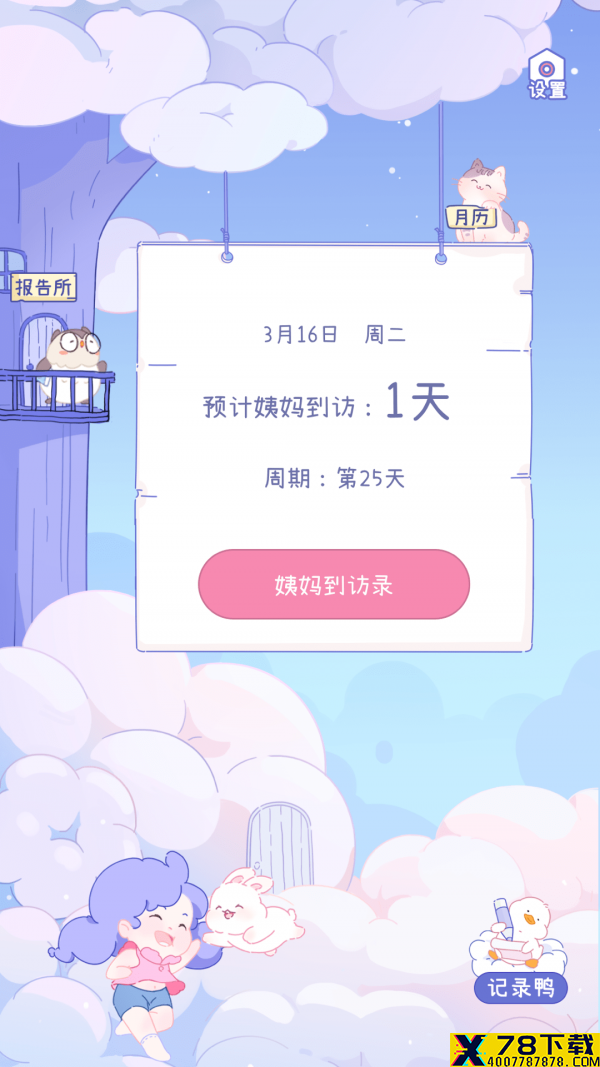
Task: Open the 设置 settings icon
Action: [548, 75]
